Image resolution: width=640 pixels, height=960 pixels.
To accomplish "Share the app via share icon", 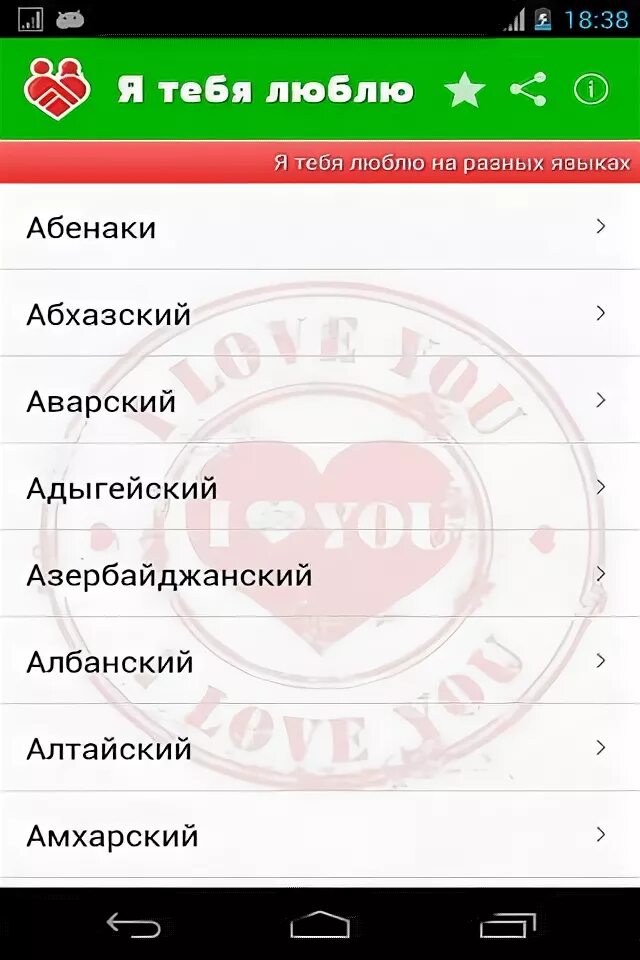I will coord(528,90).
